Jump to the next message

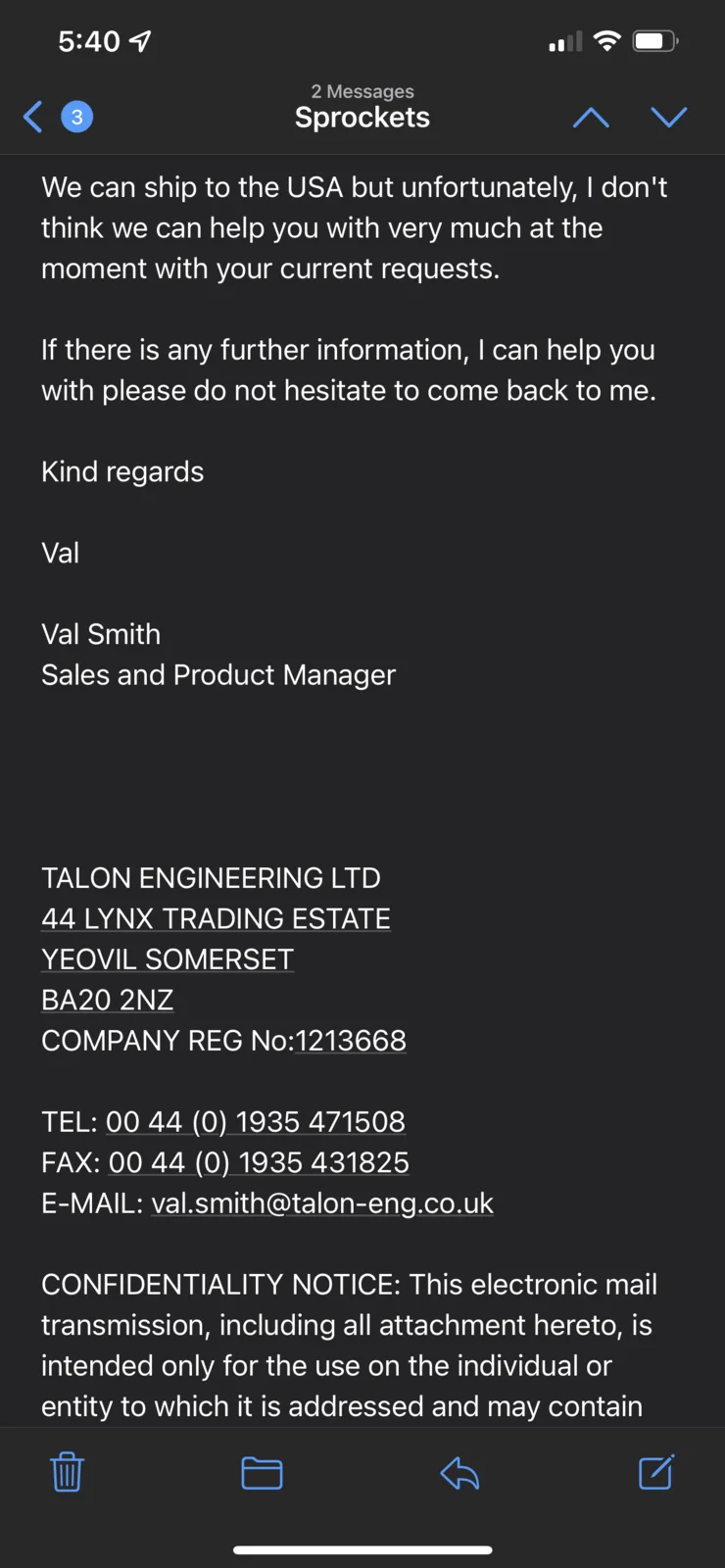(669, 118)
